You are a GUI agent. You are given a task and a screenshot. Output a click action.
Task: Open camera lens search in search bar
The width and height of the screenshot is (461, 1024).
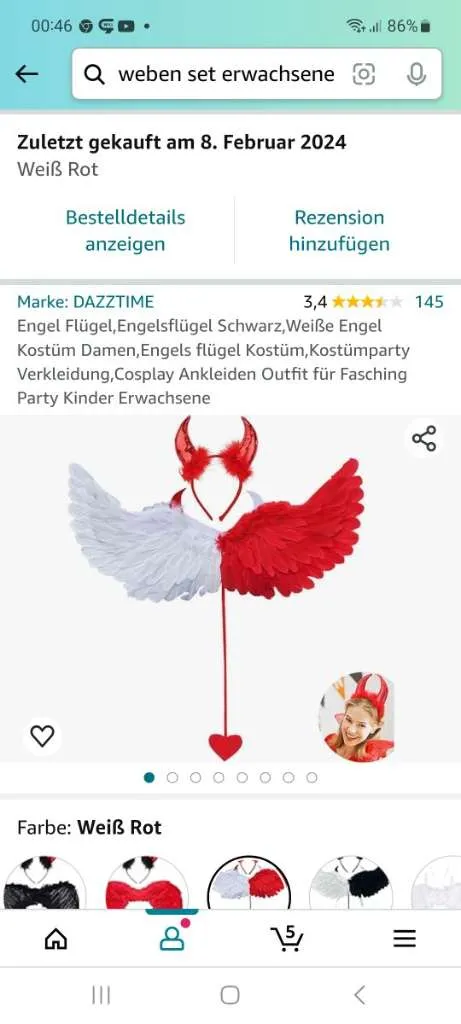coord(364,74)
